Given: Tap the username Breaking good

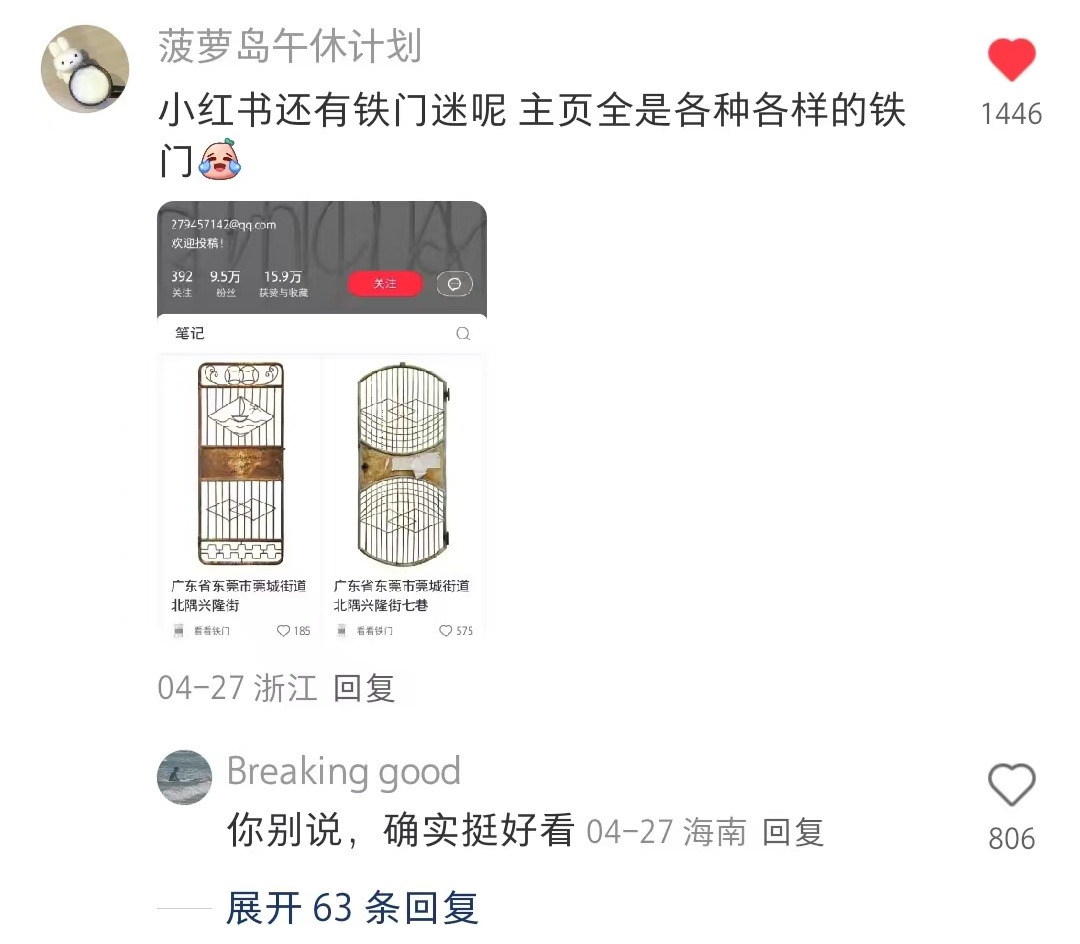Looking at the screenshot, I should click(343, 771).
